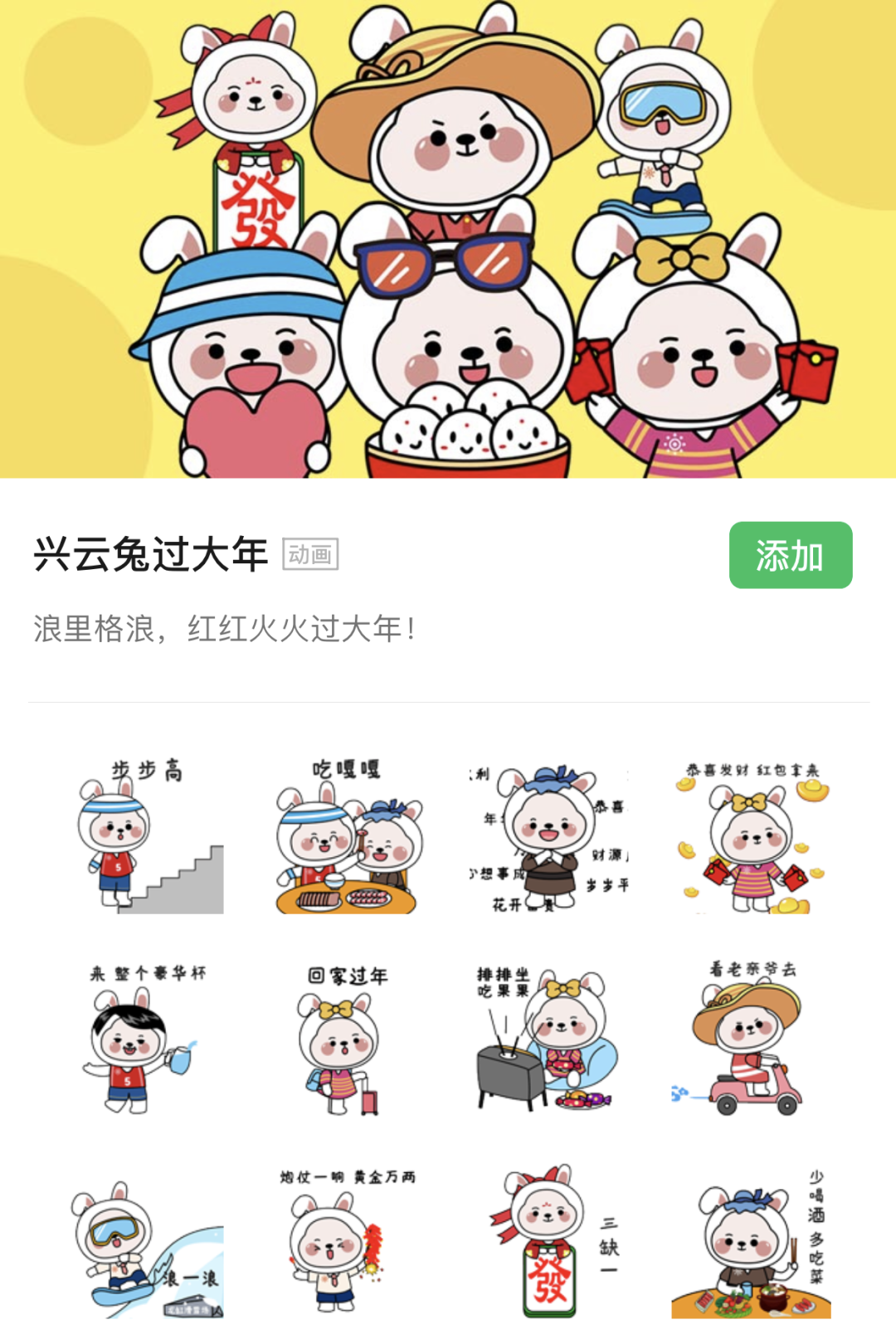The image size is (896, 1344).
Task: Preview the 花开富贵 greeting sticker
Action: point(548,836)
